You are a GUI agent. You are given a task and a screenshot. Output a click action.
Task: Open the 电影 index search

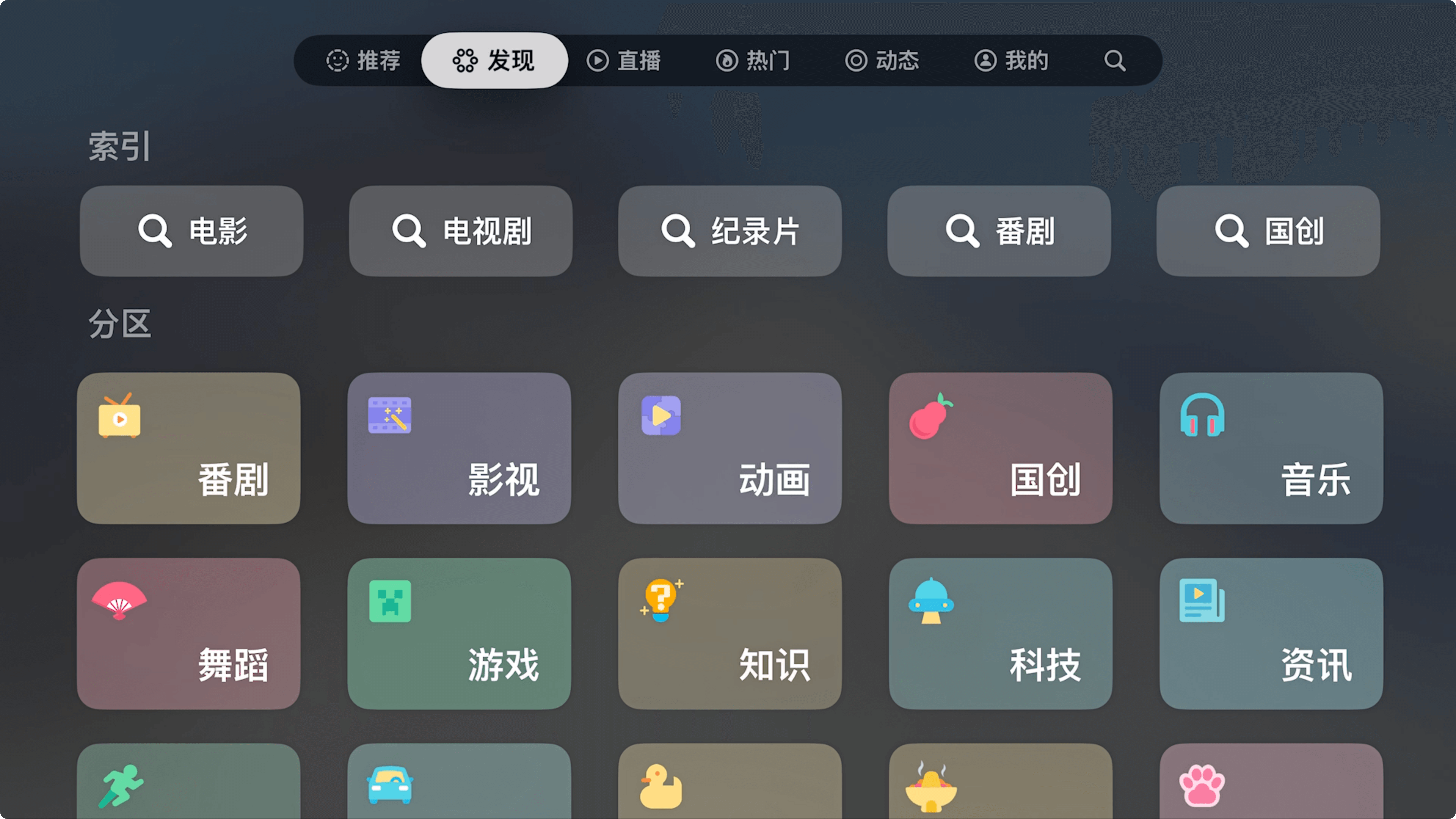191,231
